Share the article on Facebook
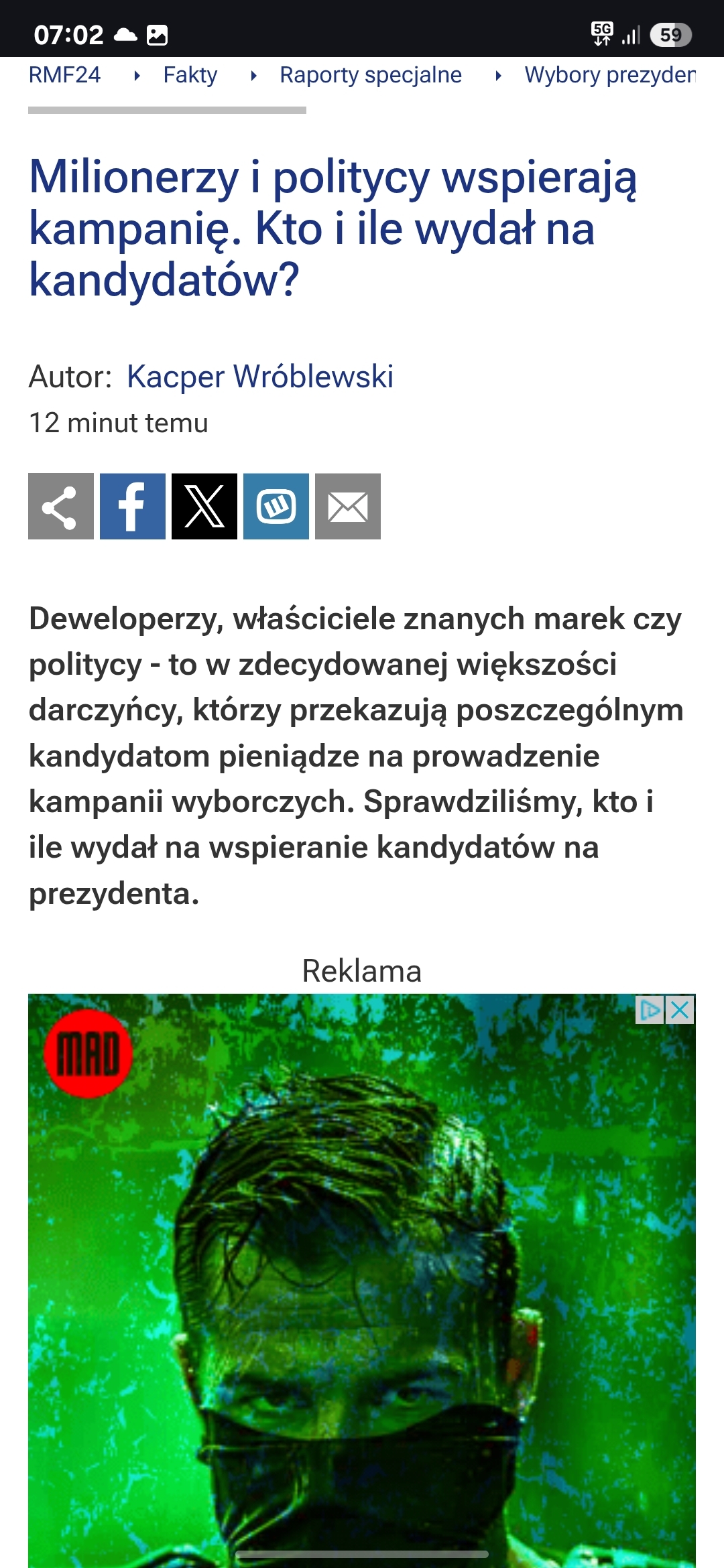 pos(133,507)
